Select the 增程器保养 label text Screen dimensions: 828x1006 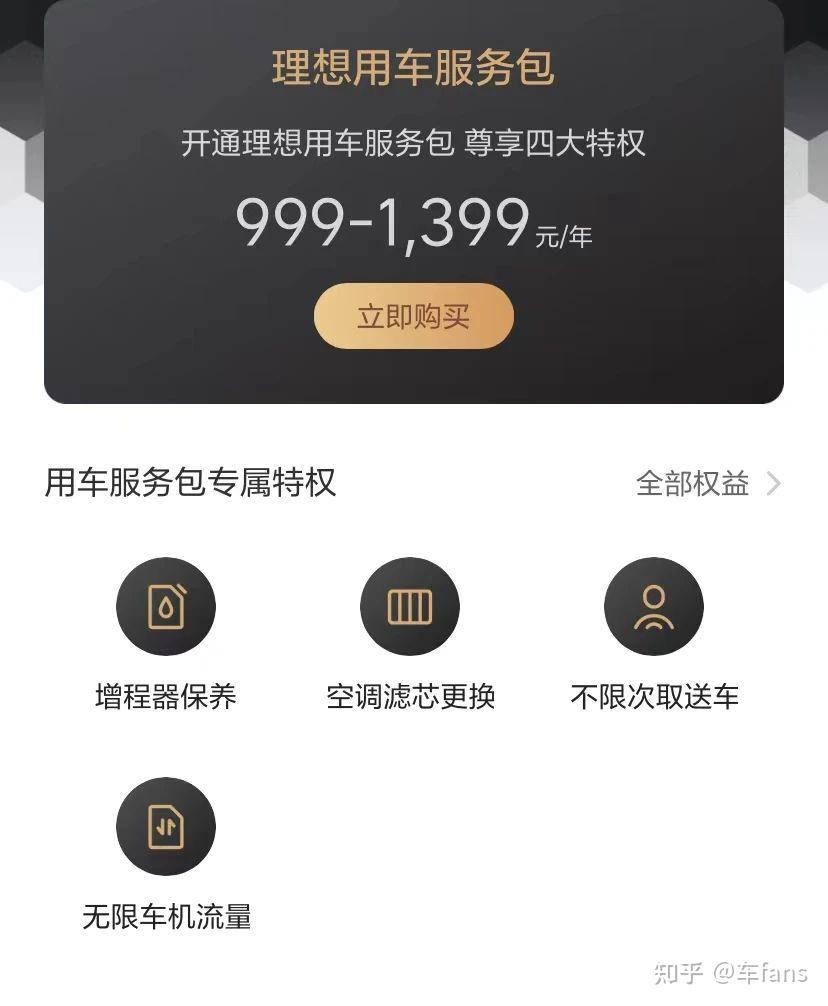[164, 697]
